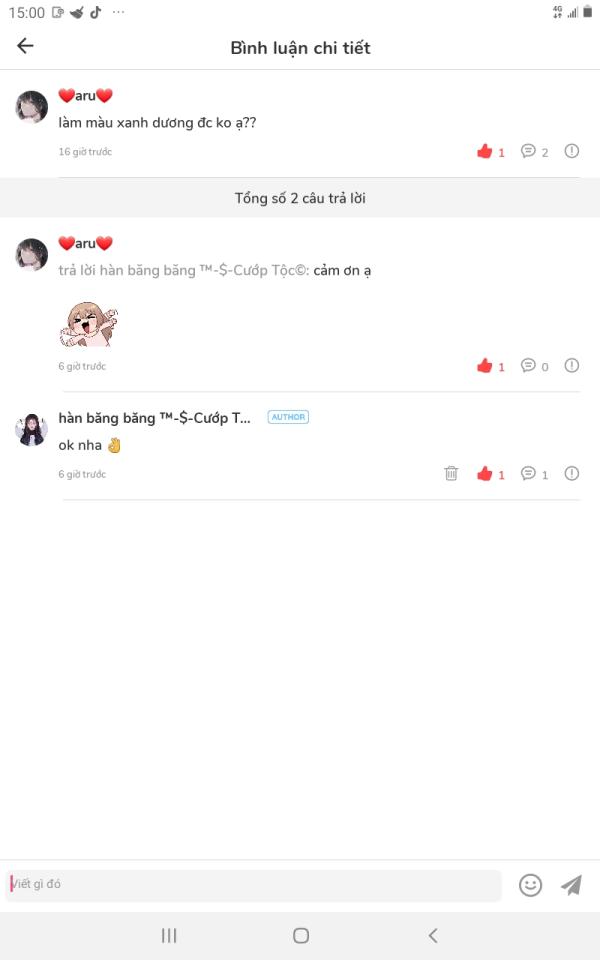Screen dimensions: 600x960
Task: Report aru's "cảm ơn ạ" reply
Action: tap(572, 366)
